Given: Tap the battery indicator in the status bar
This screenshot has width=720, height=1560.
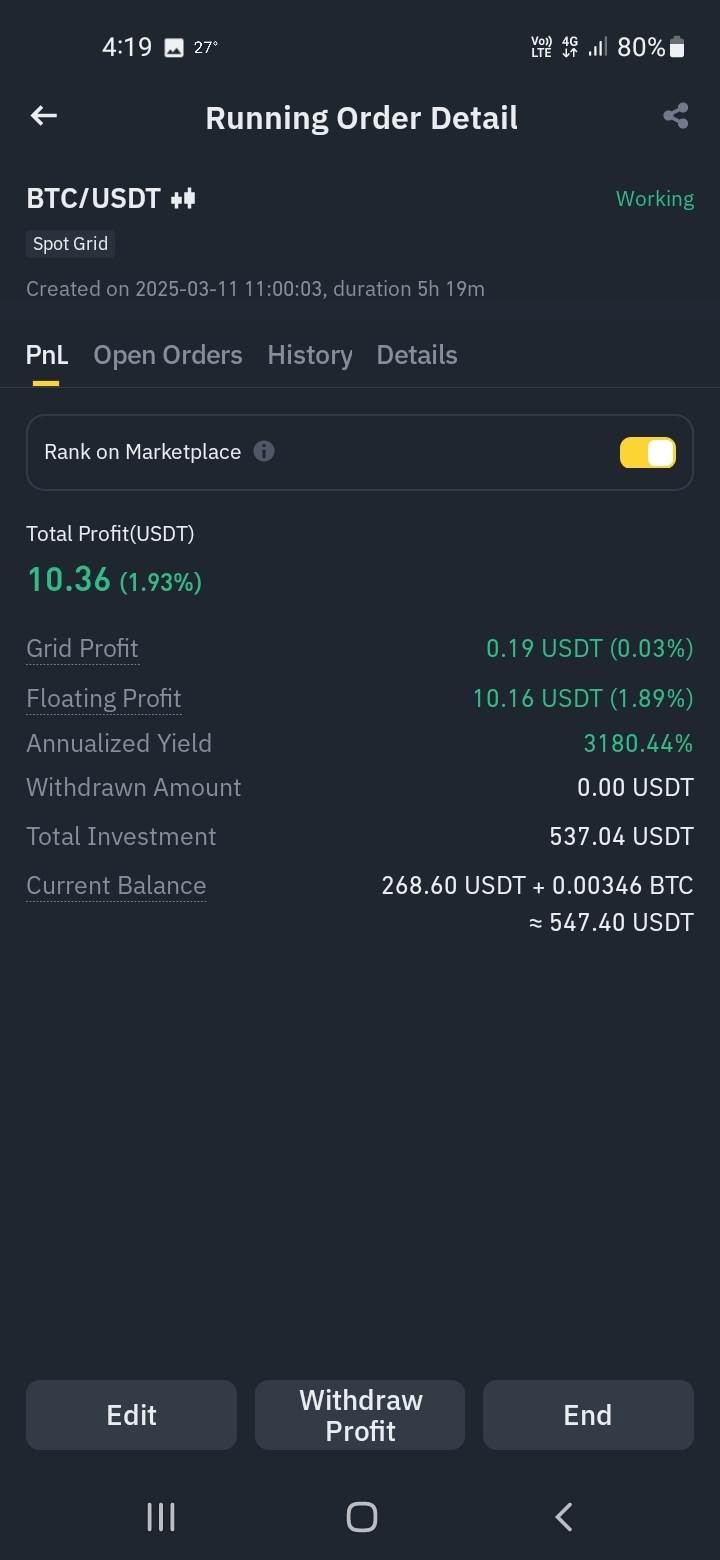Looking at the screenshot, I should pos(676,46).
